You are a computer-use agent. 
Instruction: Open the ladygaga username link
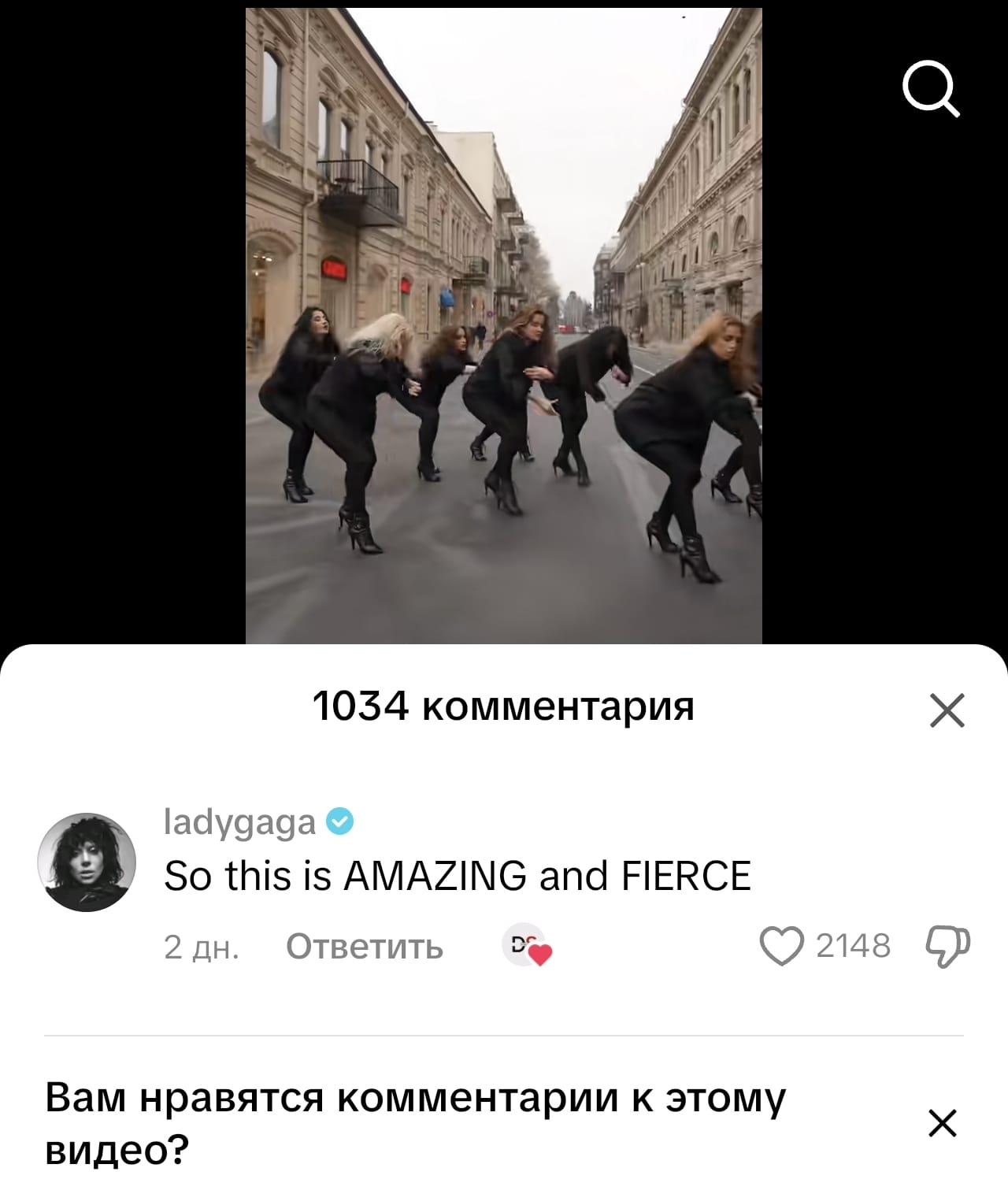(x=239, y=822)
